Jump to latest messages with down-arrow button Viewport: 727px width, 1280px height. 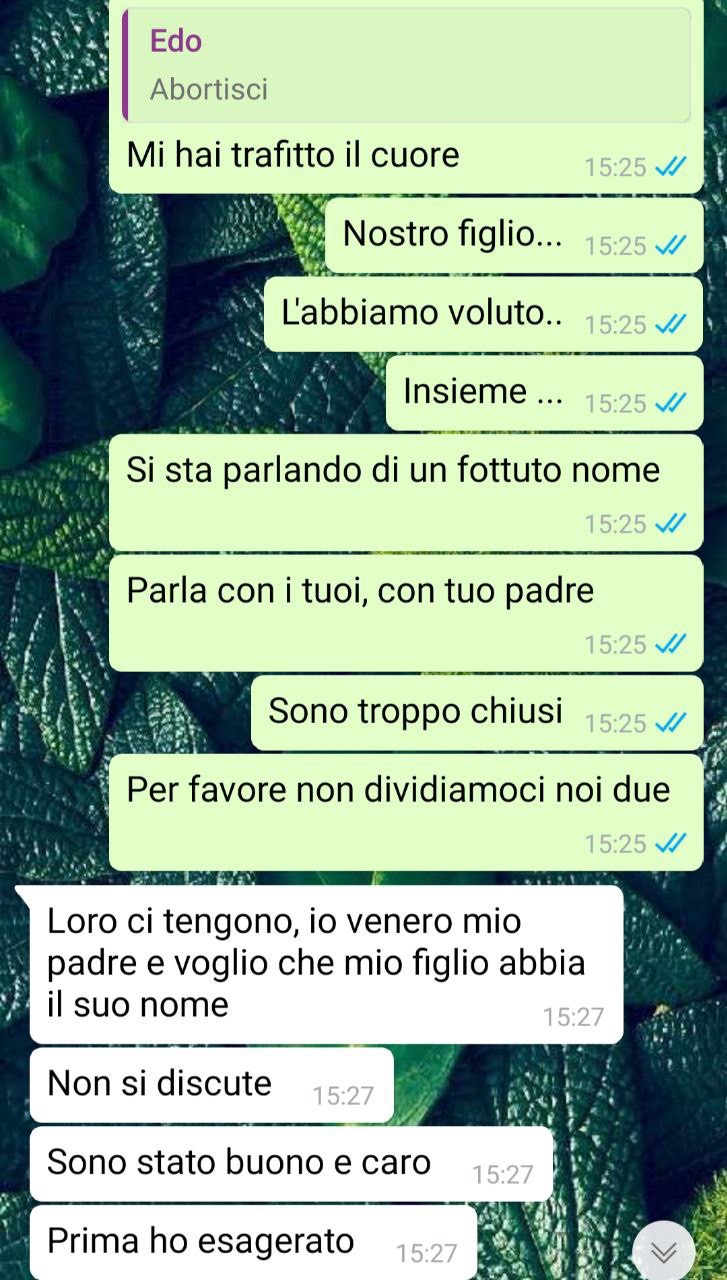664,1251
